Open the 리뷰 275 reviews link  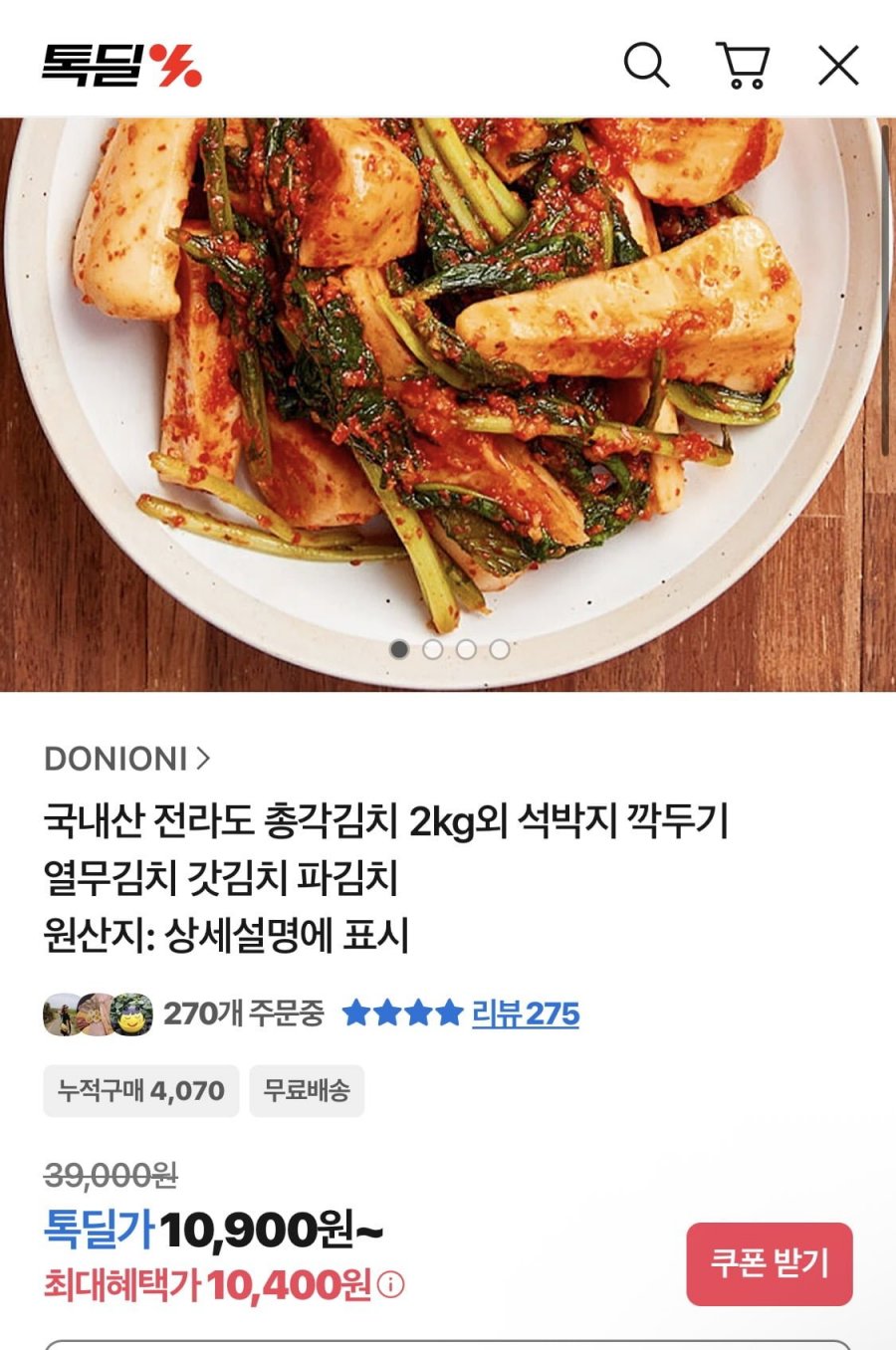[x=525, y=1013]
